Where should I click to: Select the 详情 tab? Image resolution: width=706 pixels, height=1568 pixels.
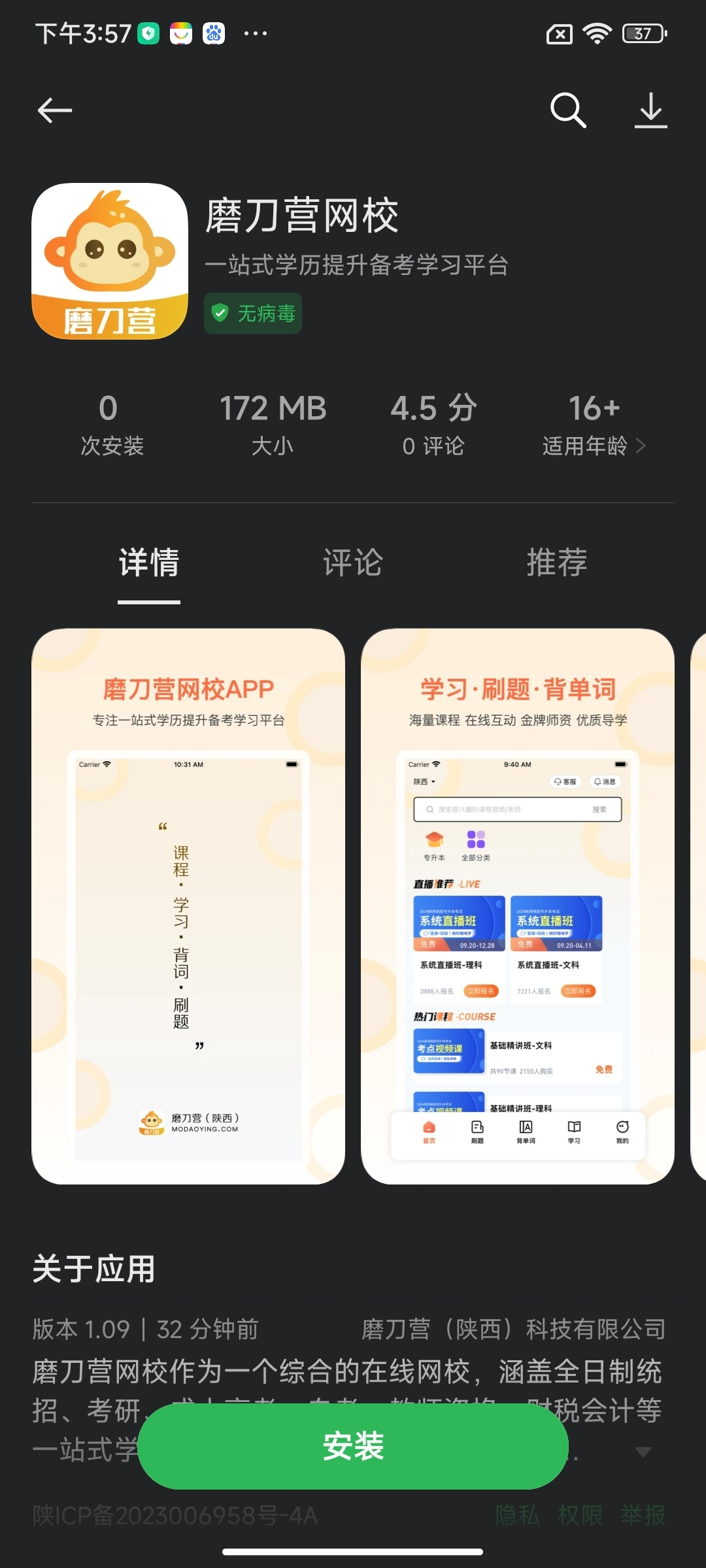[149, 563]
